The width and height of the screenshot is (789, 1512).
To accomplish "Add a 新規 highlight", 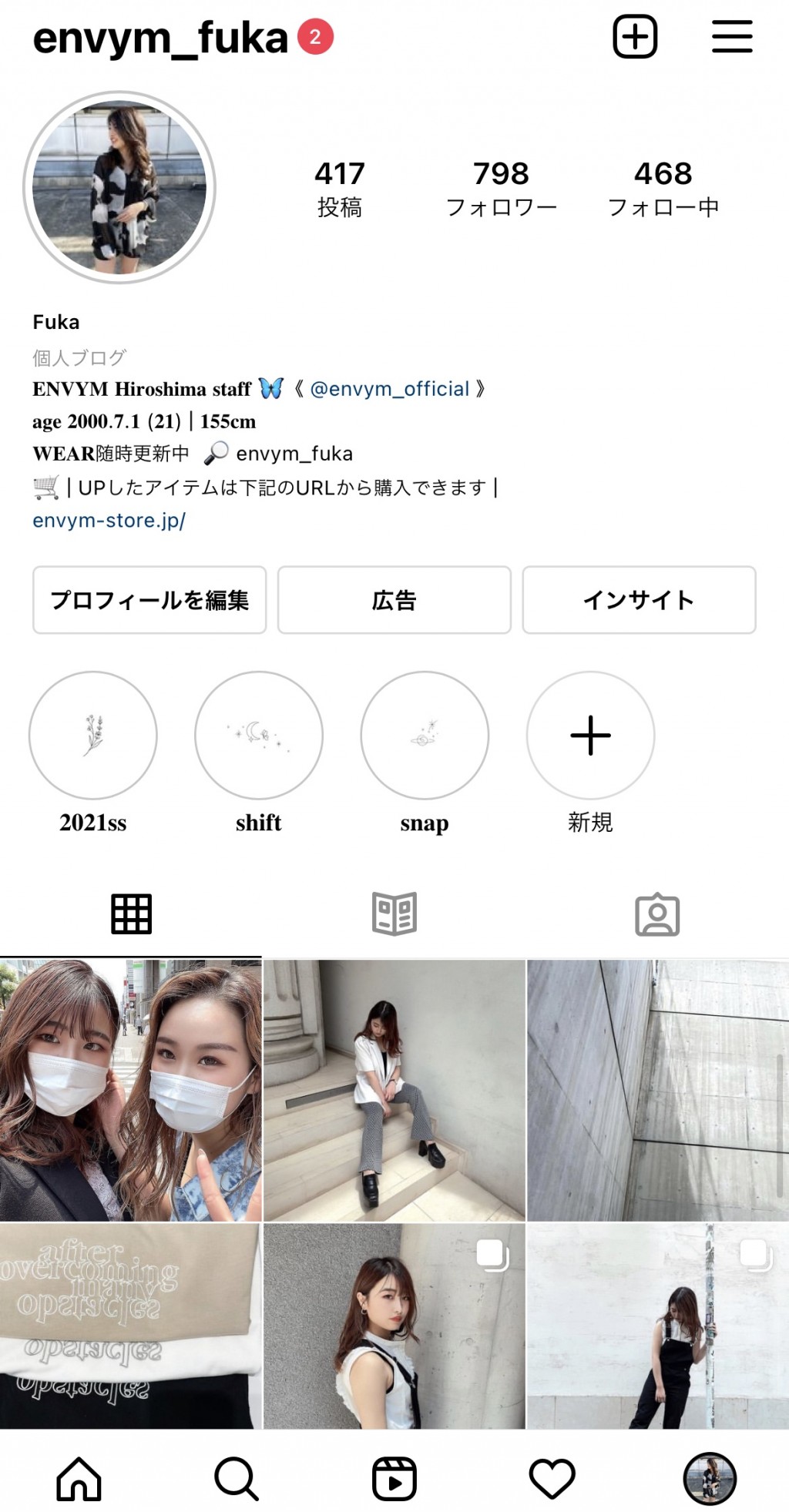I will coord(590,736).
